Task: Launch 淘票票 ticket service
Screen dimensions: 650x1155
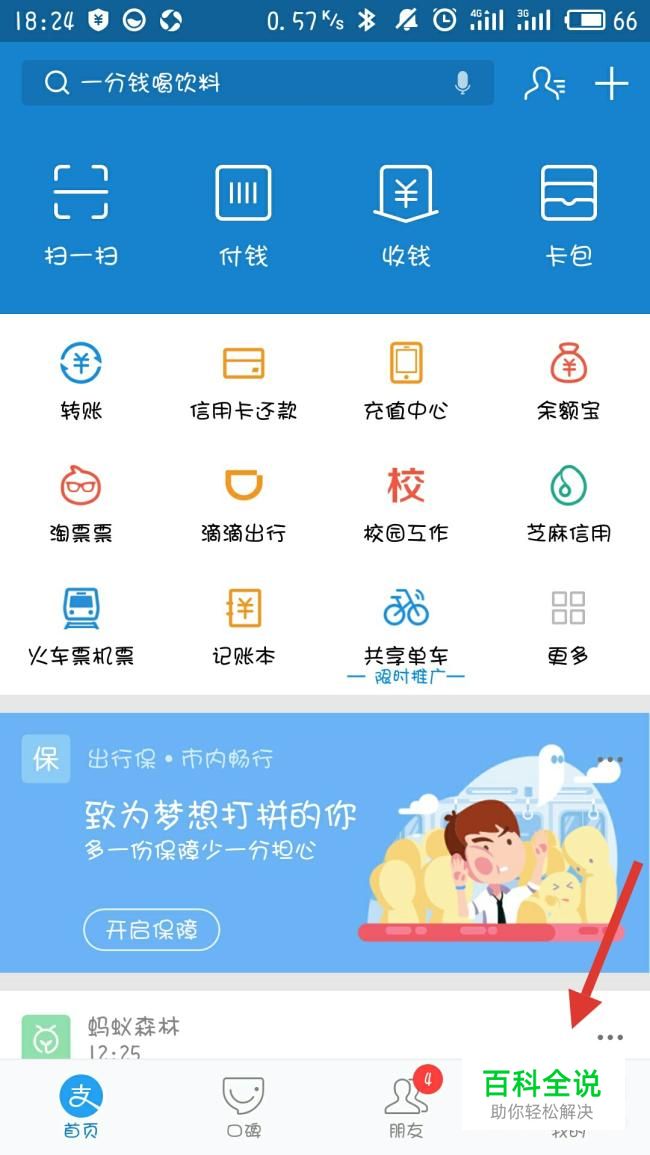Action: point(81,503)
